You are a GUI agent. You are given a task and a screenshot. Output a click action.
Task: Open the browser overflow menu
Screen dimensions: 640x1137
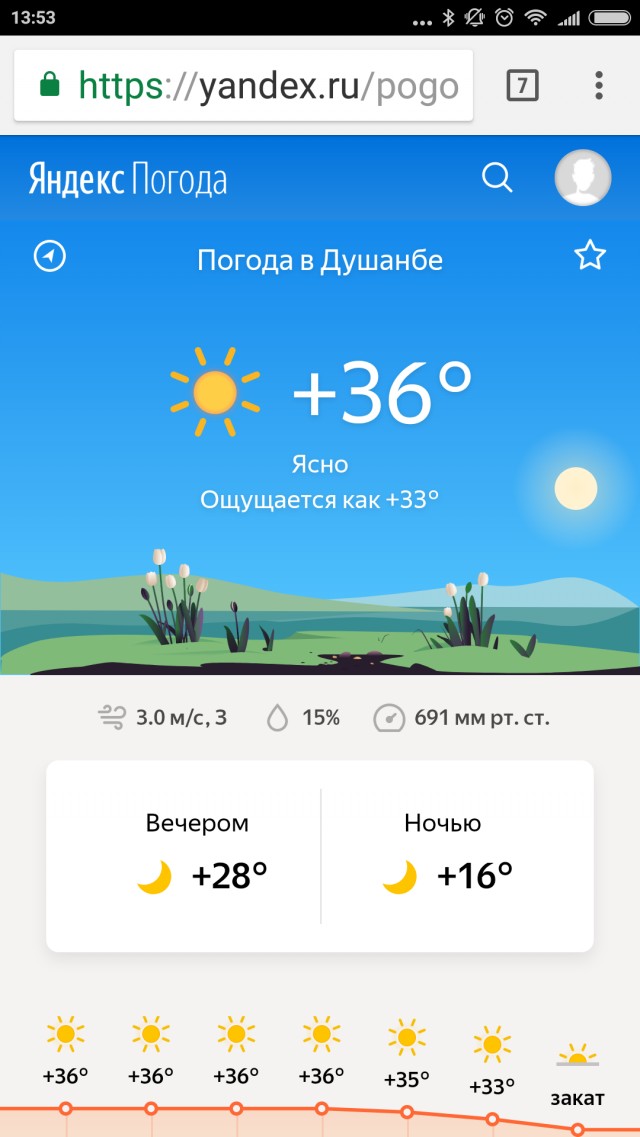pos(598,86)
